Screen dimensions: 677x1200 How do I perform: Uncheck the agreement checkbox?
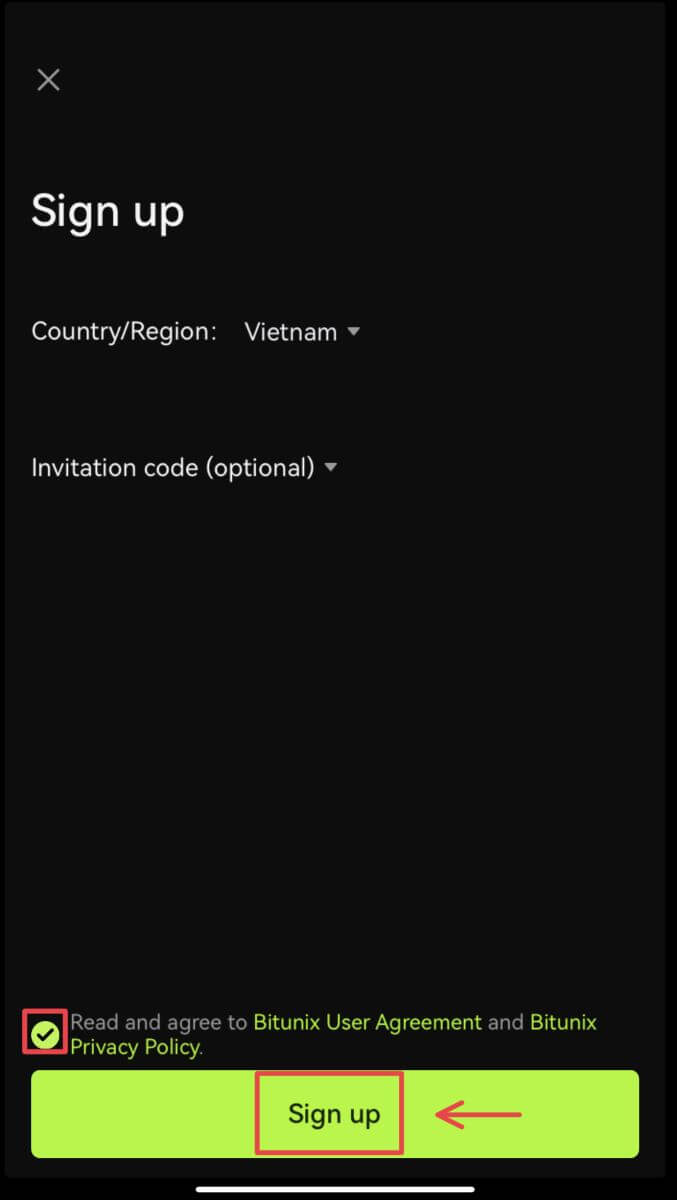[x=45, y=1035]
